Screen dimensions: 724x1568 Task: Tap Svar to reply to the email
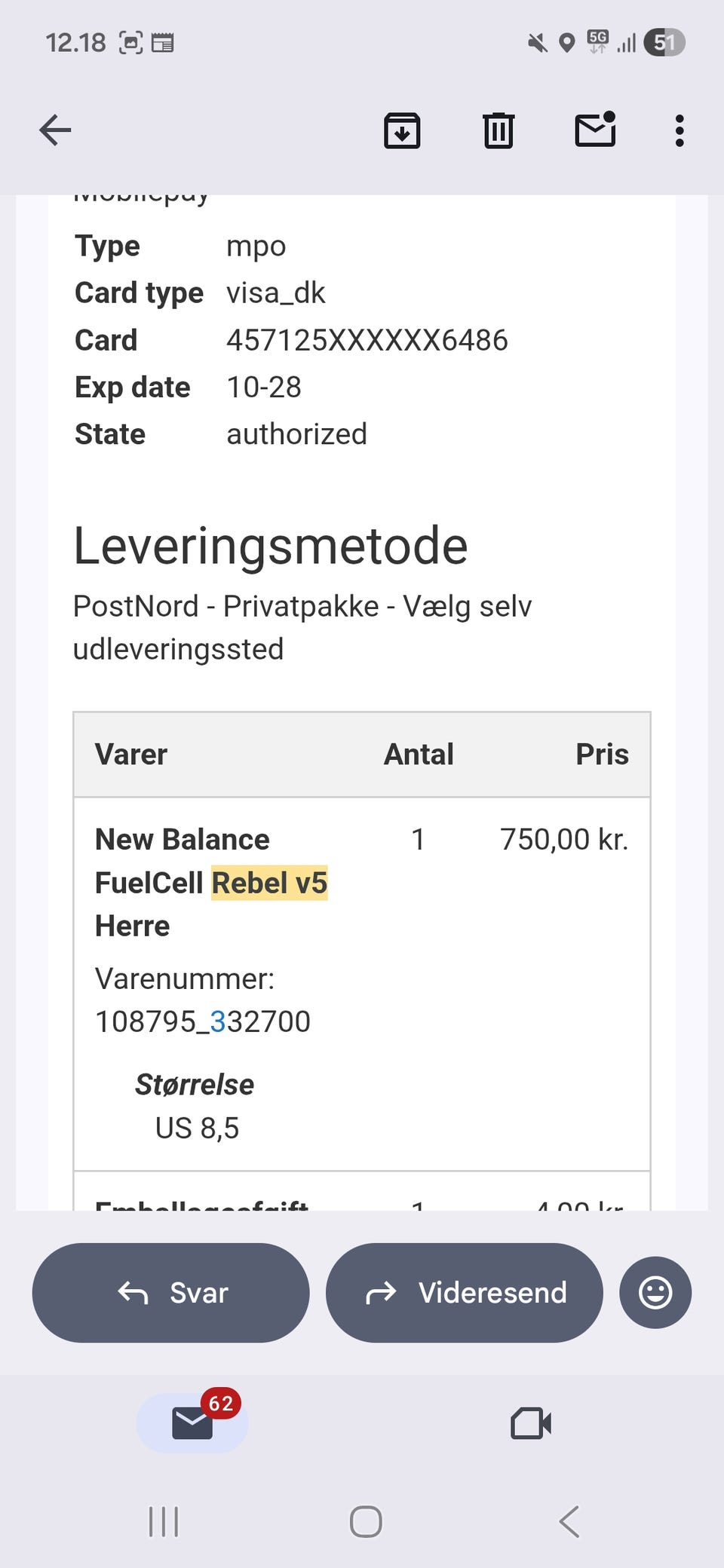tap(170, 1292)
